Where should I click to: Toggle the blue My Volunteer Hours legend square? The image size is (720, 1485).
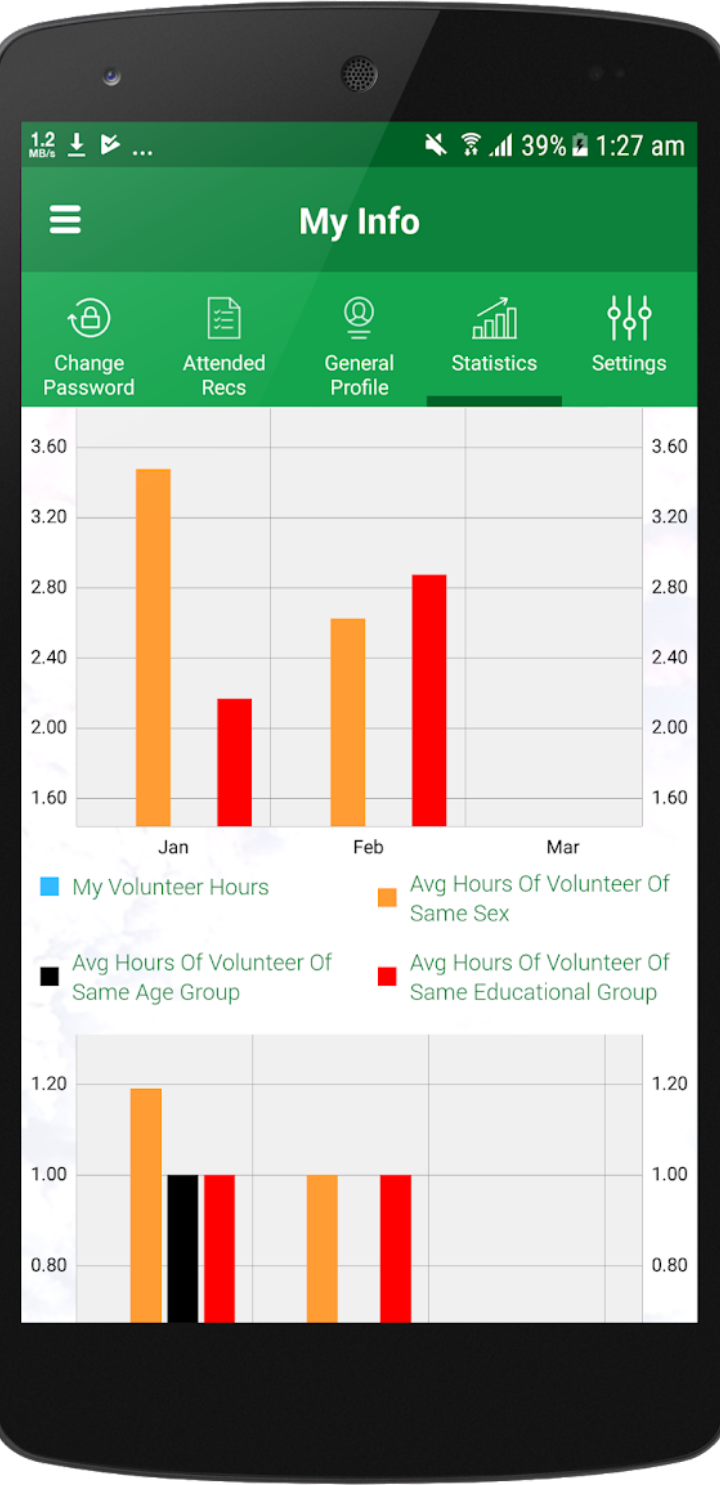[x=49, y=886]
